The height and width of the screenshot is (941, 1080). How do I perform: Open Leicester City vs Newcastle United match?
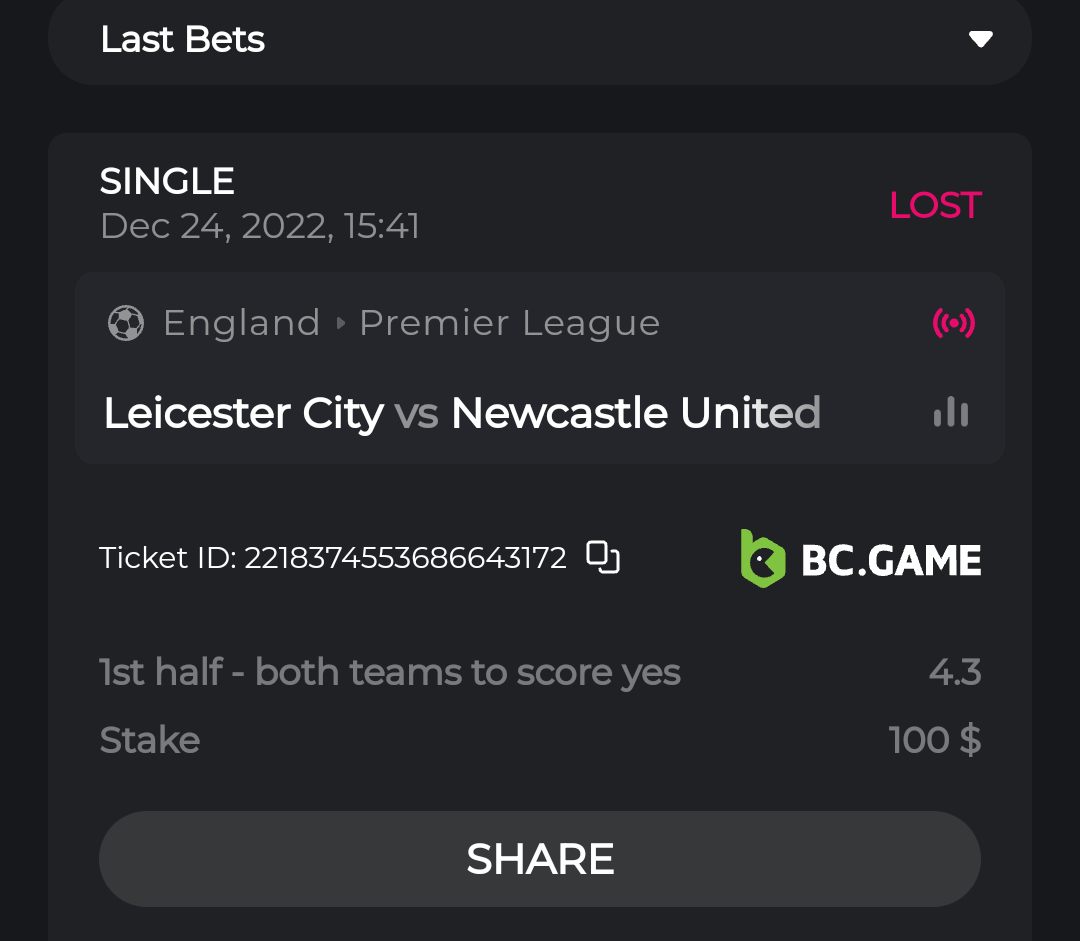click(x=462, y=413)
